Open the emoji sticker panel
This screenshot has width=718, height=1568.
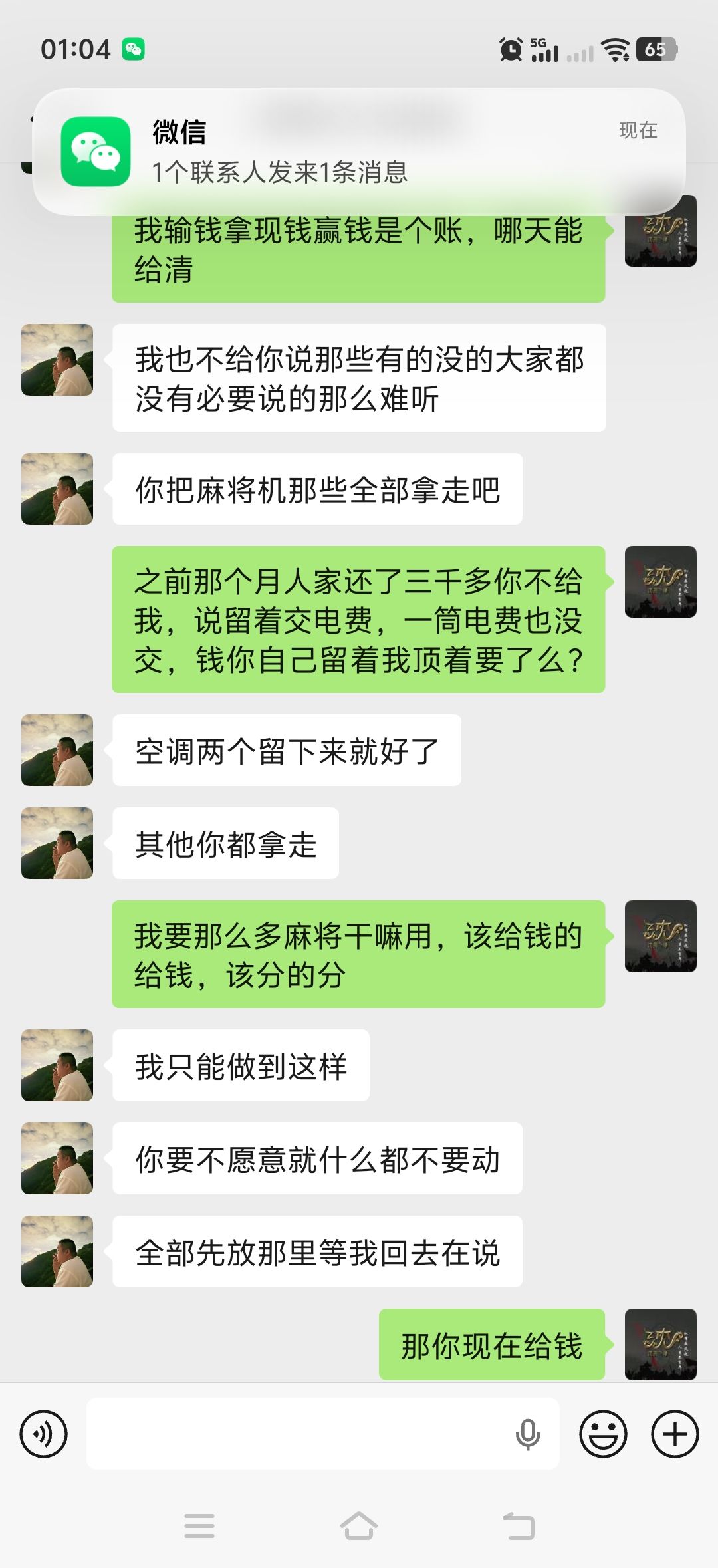603,1434
